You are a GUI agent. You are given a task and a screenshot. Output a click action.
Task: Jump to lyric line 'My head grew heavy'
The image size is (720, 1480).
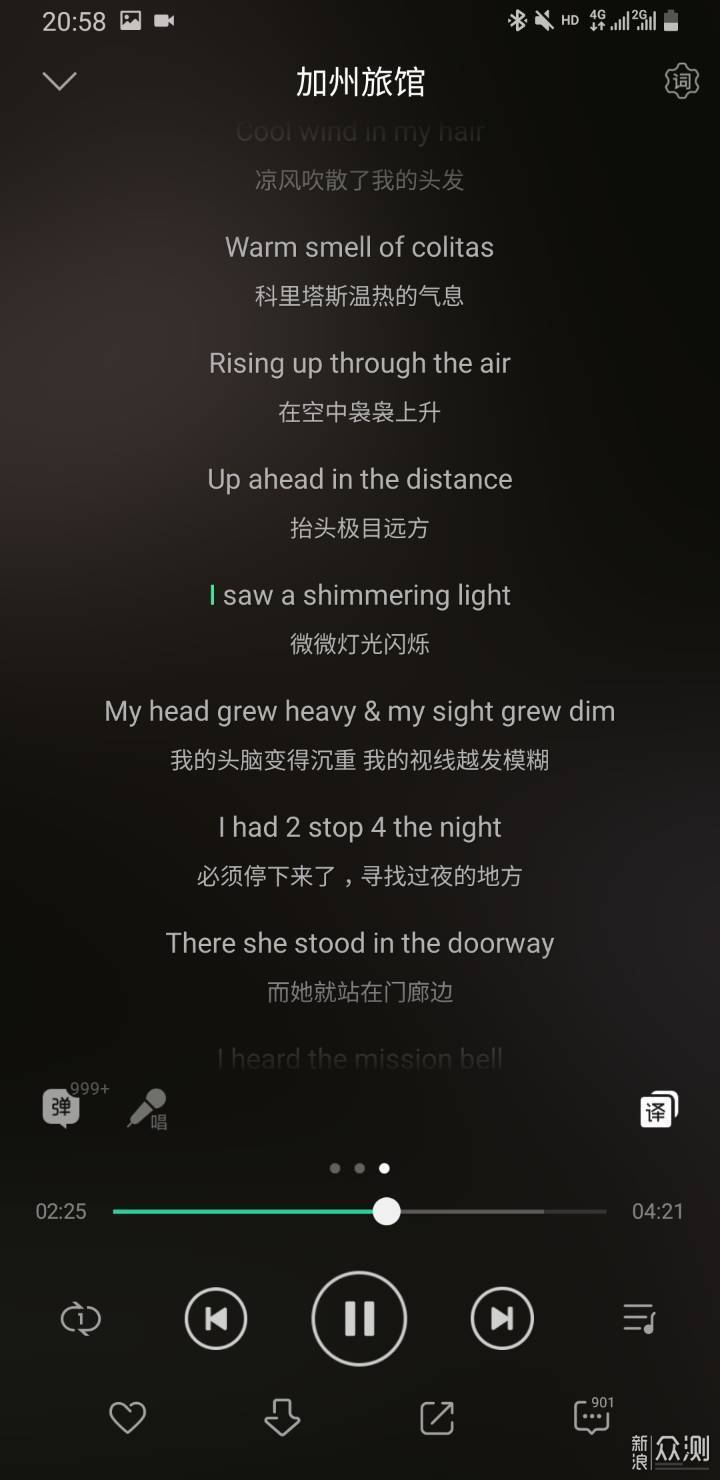(x=359, y=711)
